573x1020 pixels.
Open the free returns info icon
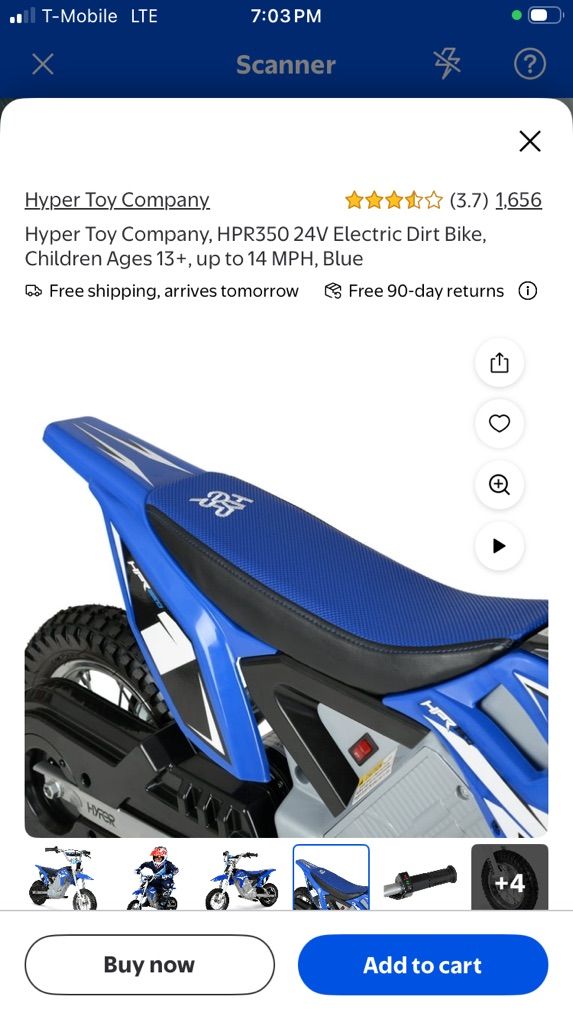coord(527,291)
